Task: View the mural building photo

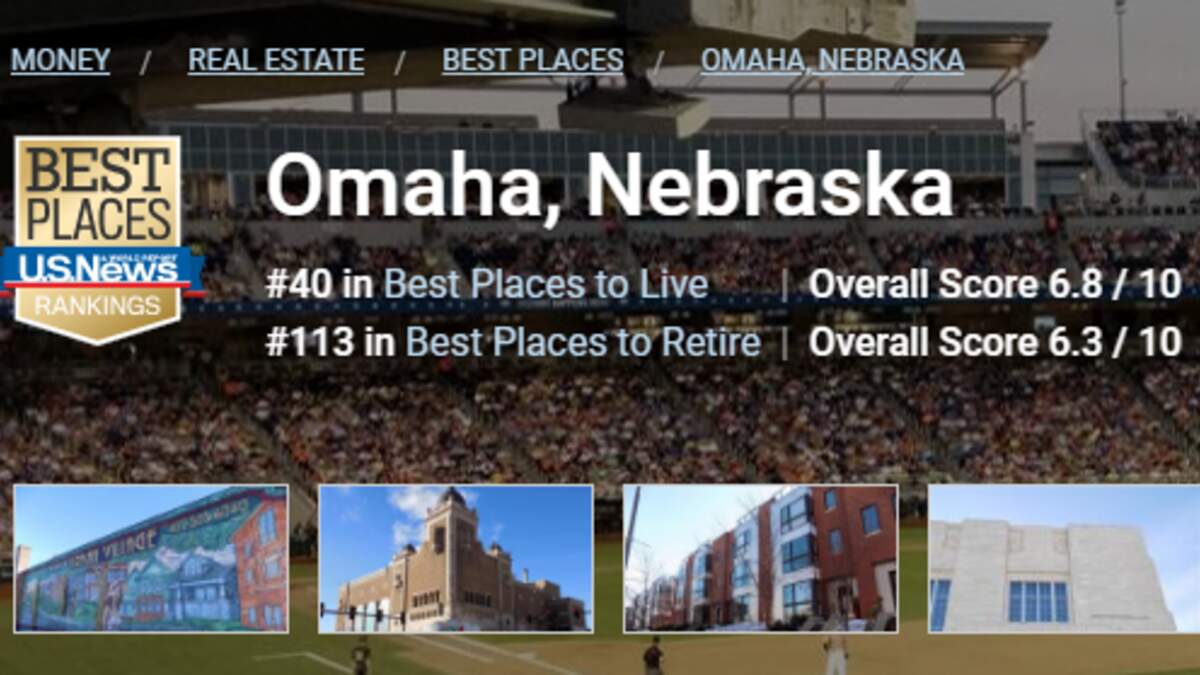Action: [151, 559]
